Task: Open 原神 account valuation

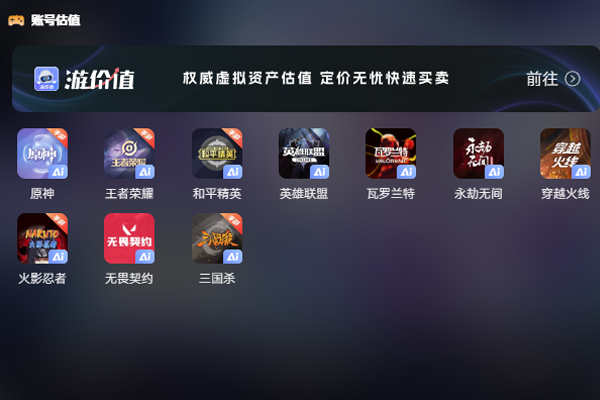Action: click(x=42, y=153)
